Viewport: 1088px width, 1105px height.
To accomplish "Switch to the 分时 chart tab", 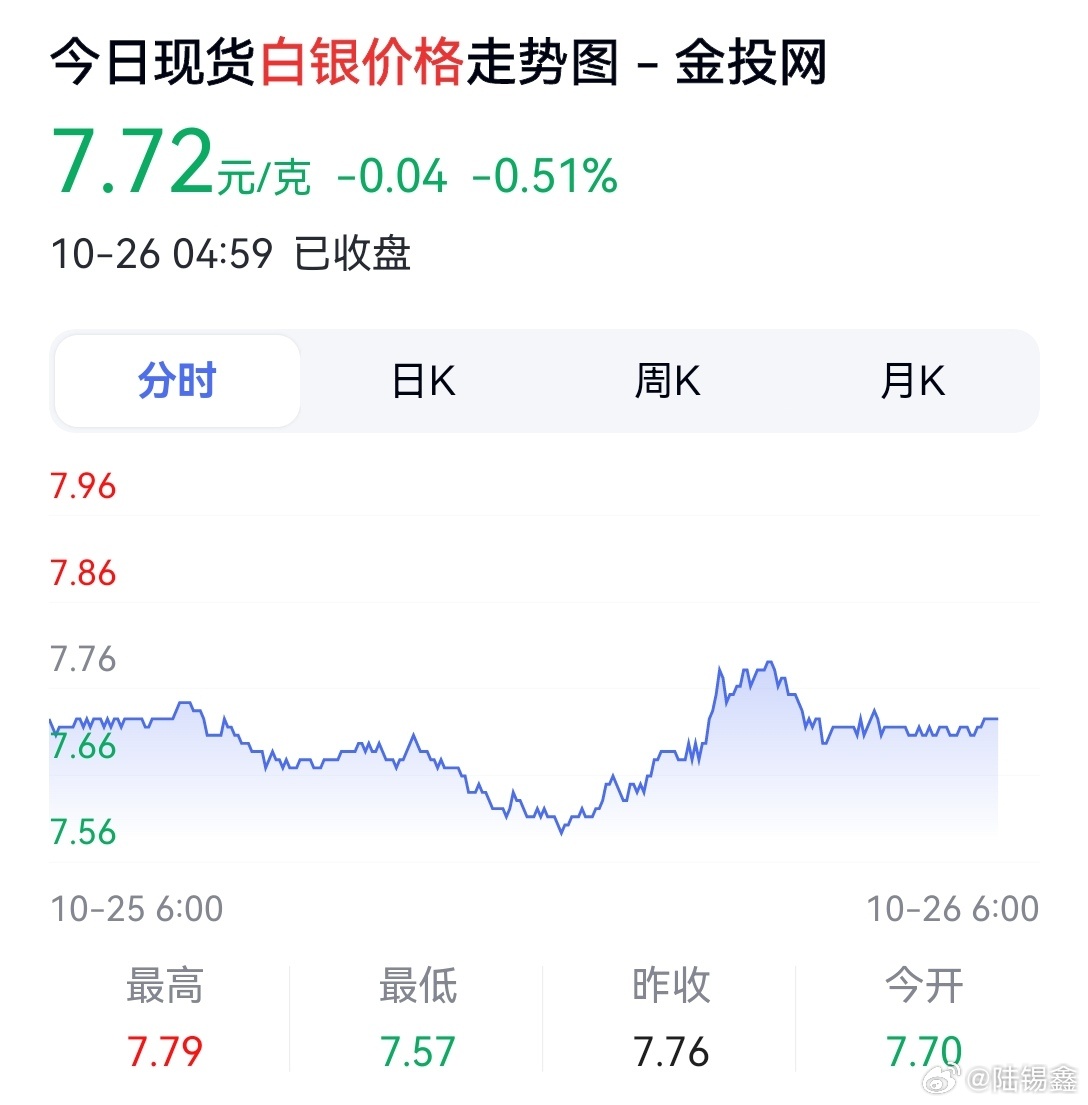I will click(176, 381).
